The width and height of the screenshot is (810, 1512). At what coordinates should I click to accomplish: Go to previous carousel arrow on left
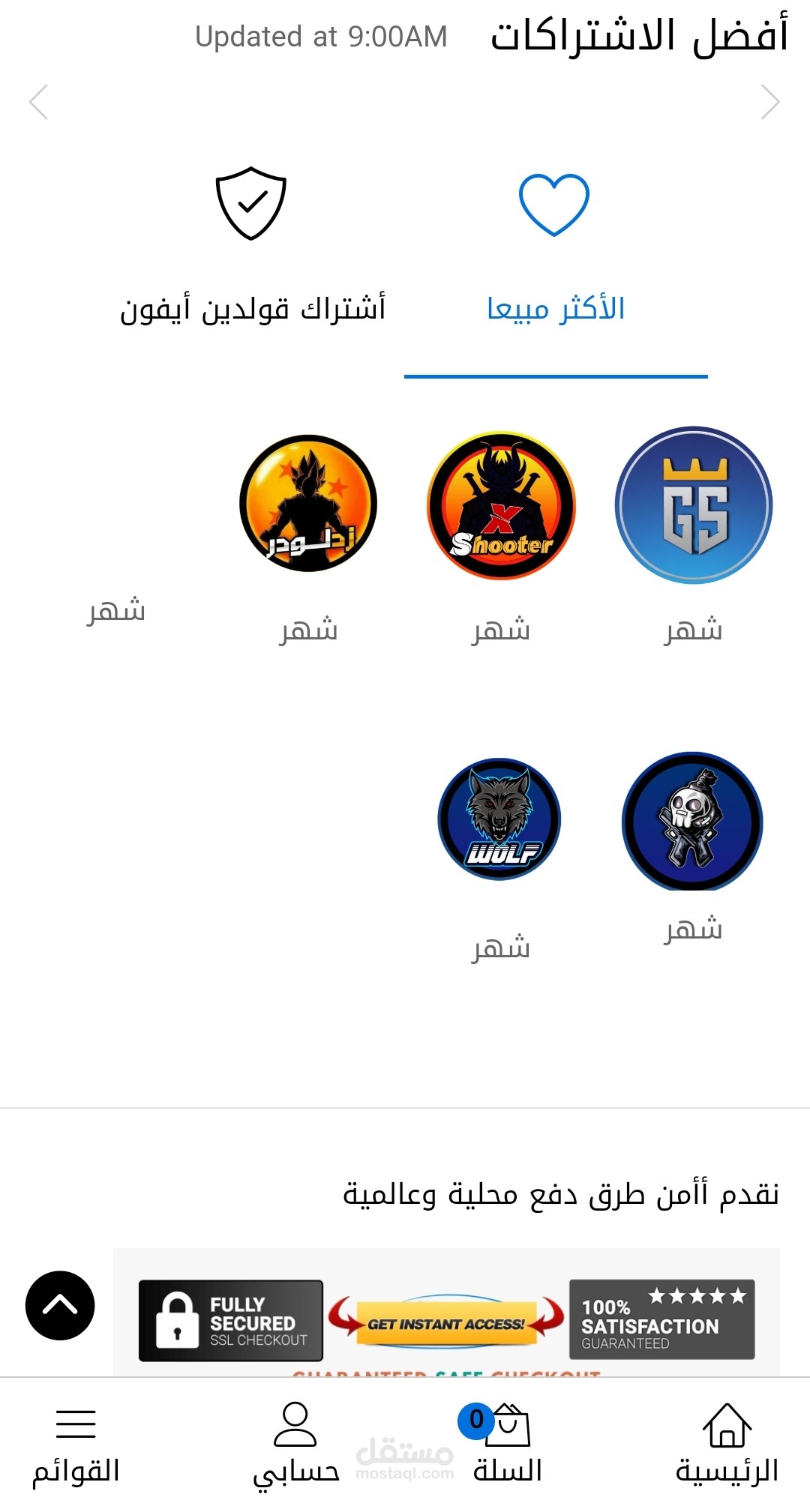tap(39, 102)
